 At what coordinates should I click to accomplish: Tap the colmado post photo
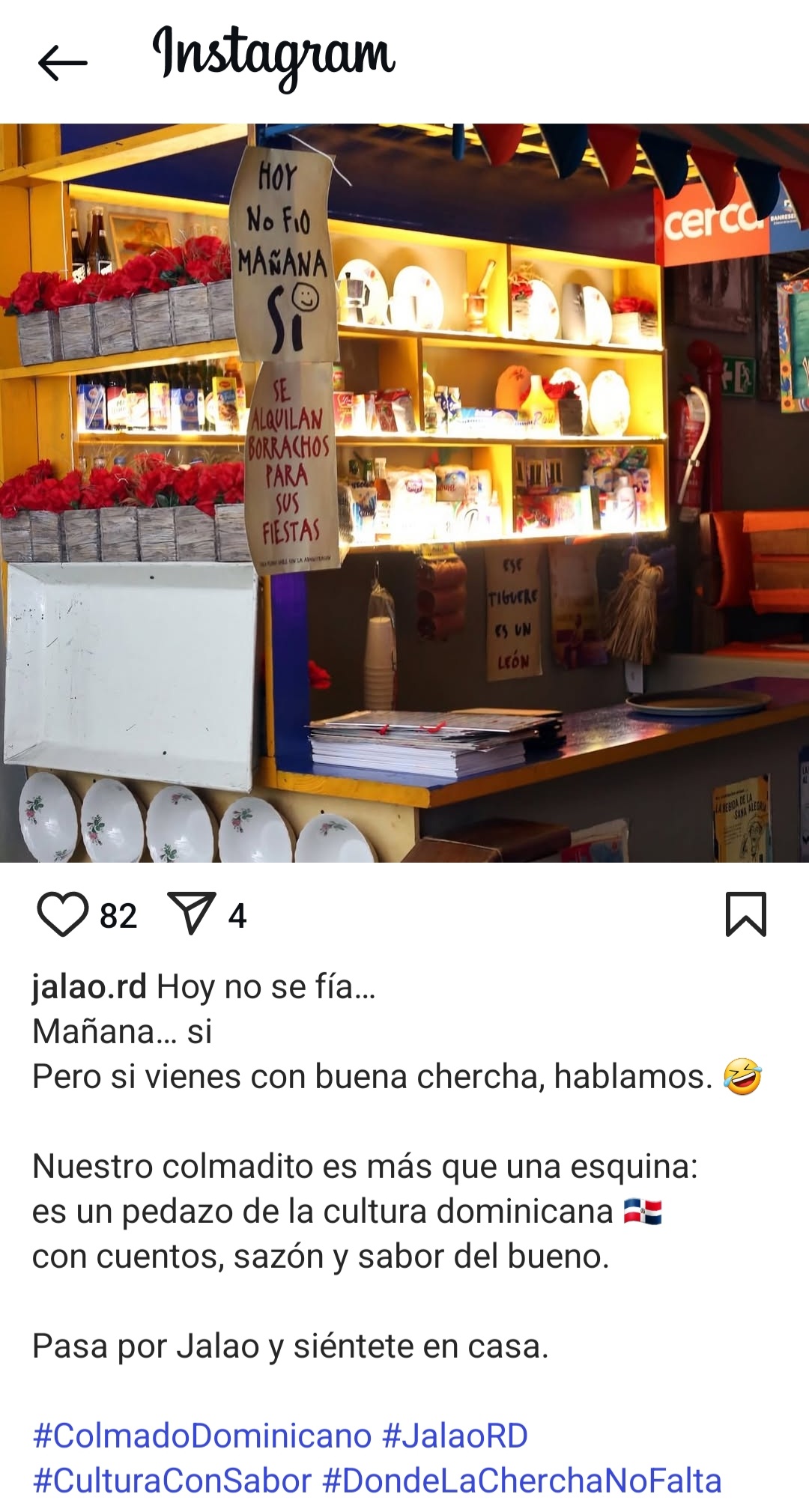[404, 493]
